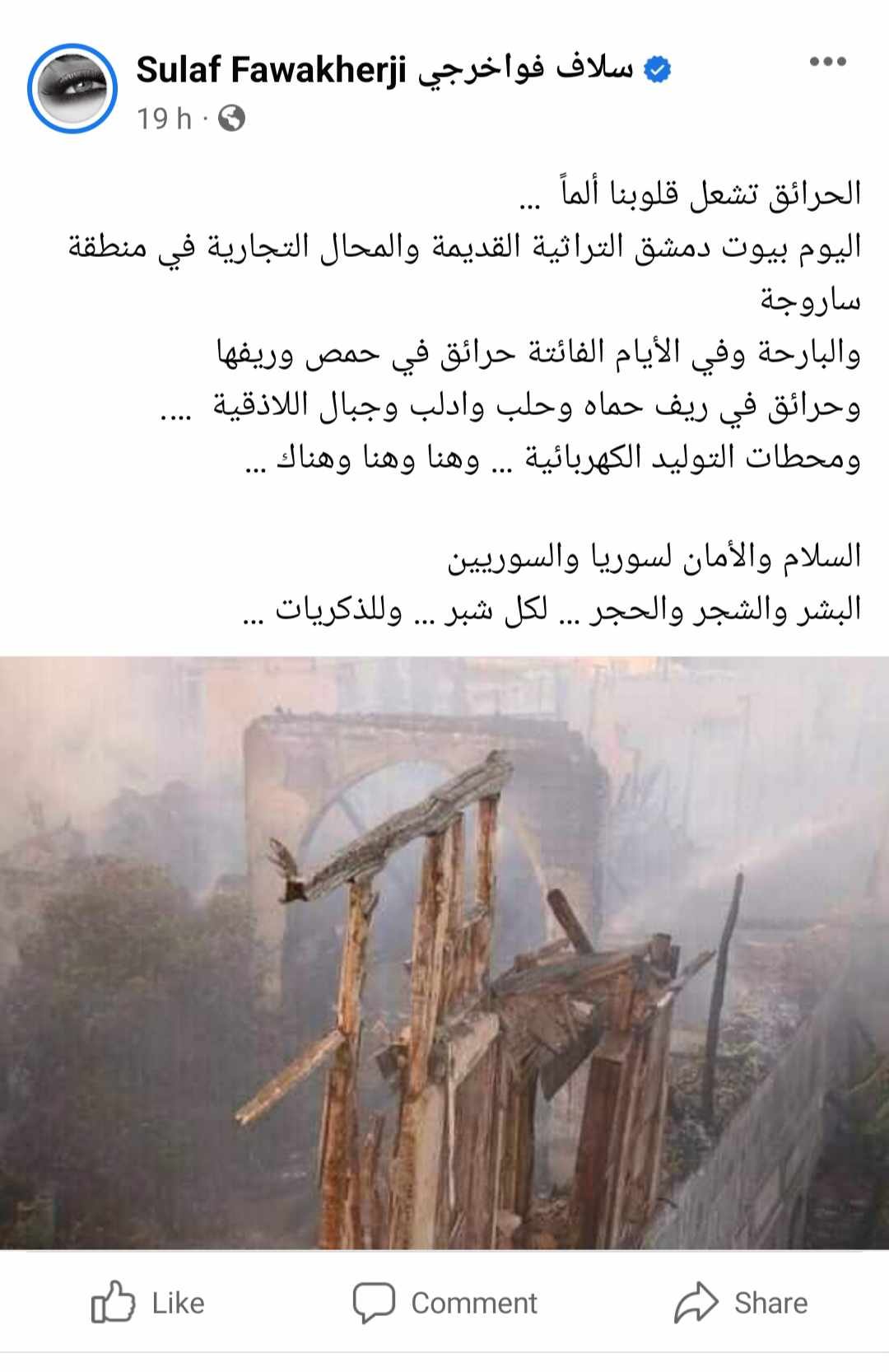The width and height of the screenshot is (889, 1372).
Task: Tap the public audience globe icon
Action: pyautogui.click(x=232, y=119)
